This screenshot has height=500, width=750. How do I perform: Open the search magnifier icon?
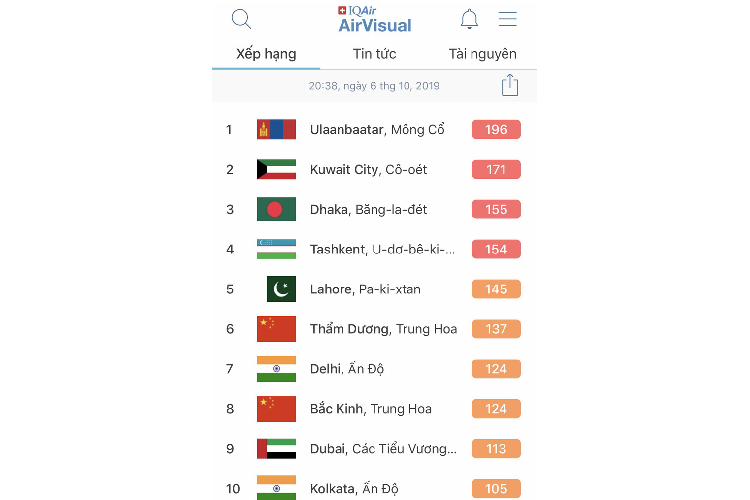[x=241, y=19]
